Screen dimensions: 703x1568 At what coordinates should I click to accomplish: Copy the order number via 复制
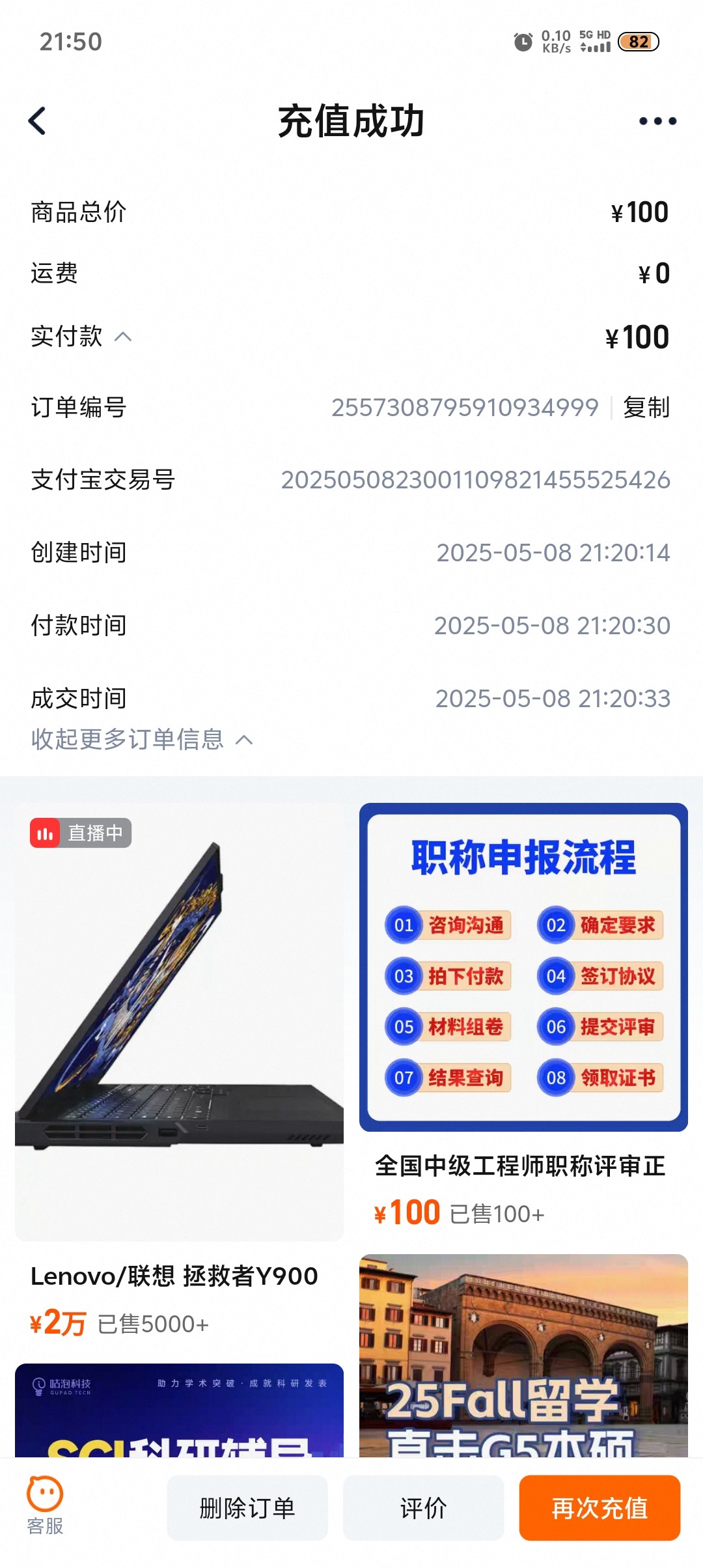pyautogui.click(x=646, y=408)
